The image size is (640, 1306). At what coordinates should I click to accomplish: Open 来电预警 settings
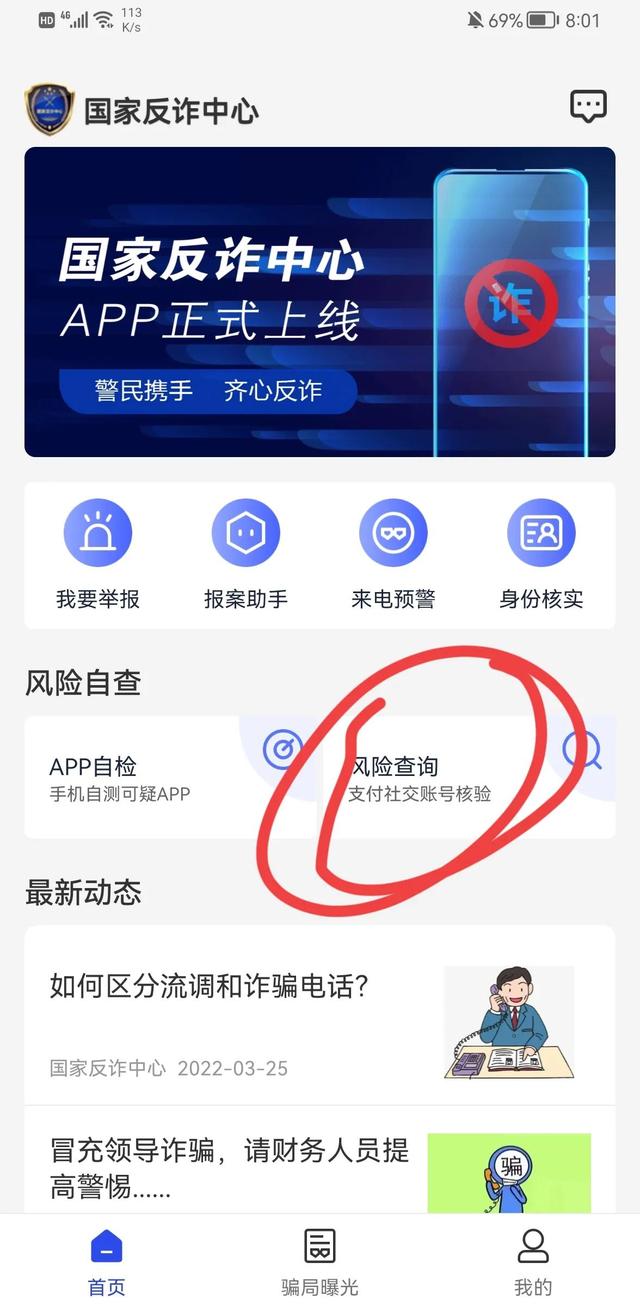click(393, 555)
